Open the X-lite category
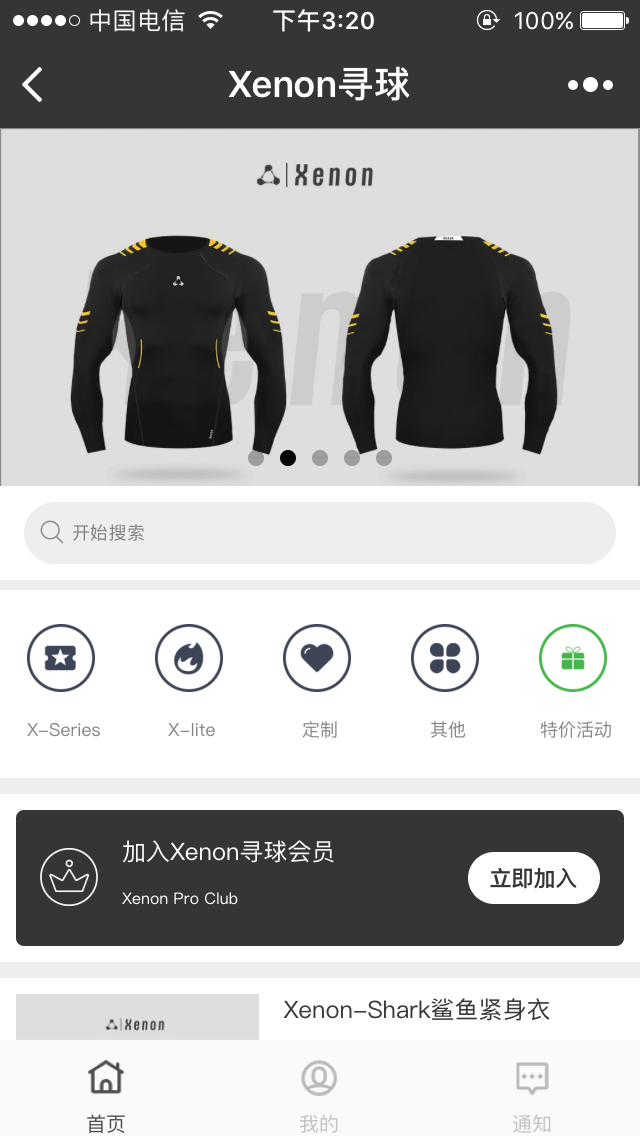The image size is (640, 1136). click(190, 659)
